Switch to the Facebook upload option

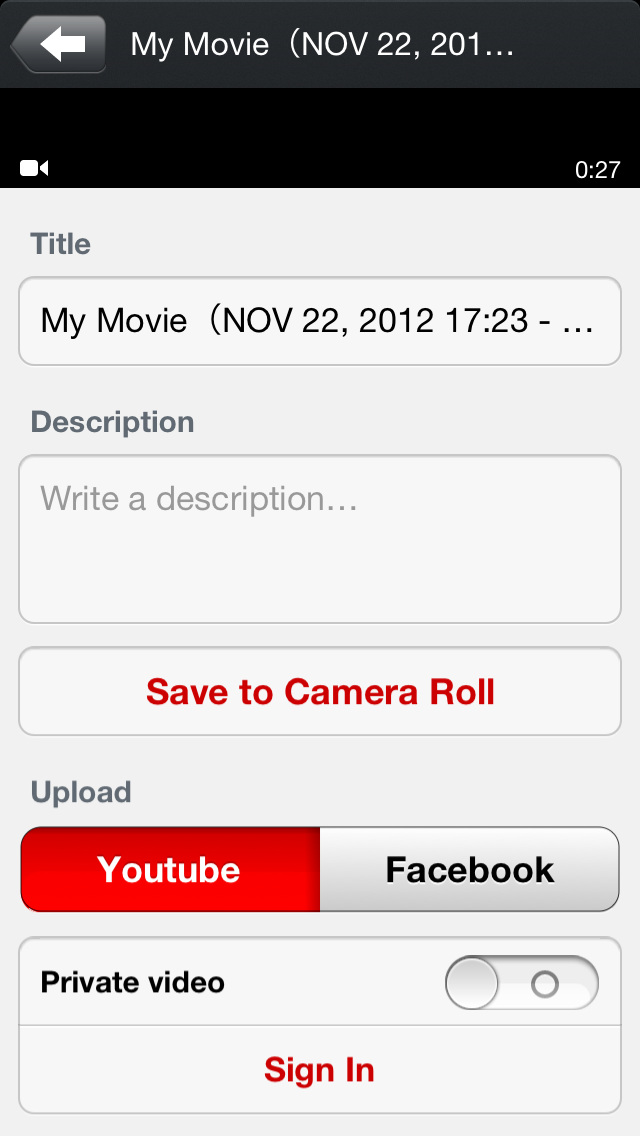click(469, 869)
